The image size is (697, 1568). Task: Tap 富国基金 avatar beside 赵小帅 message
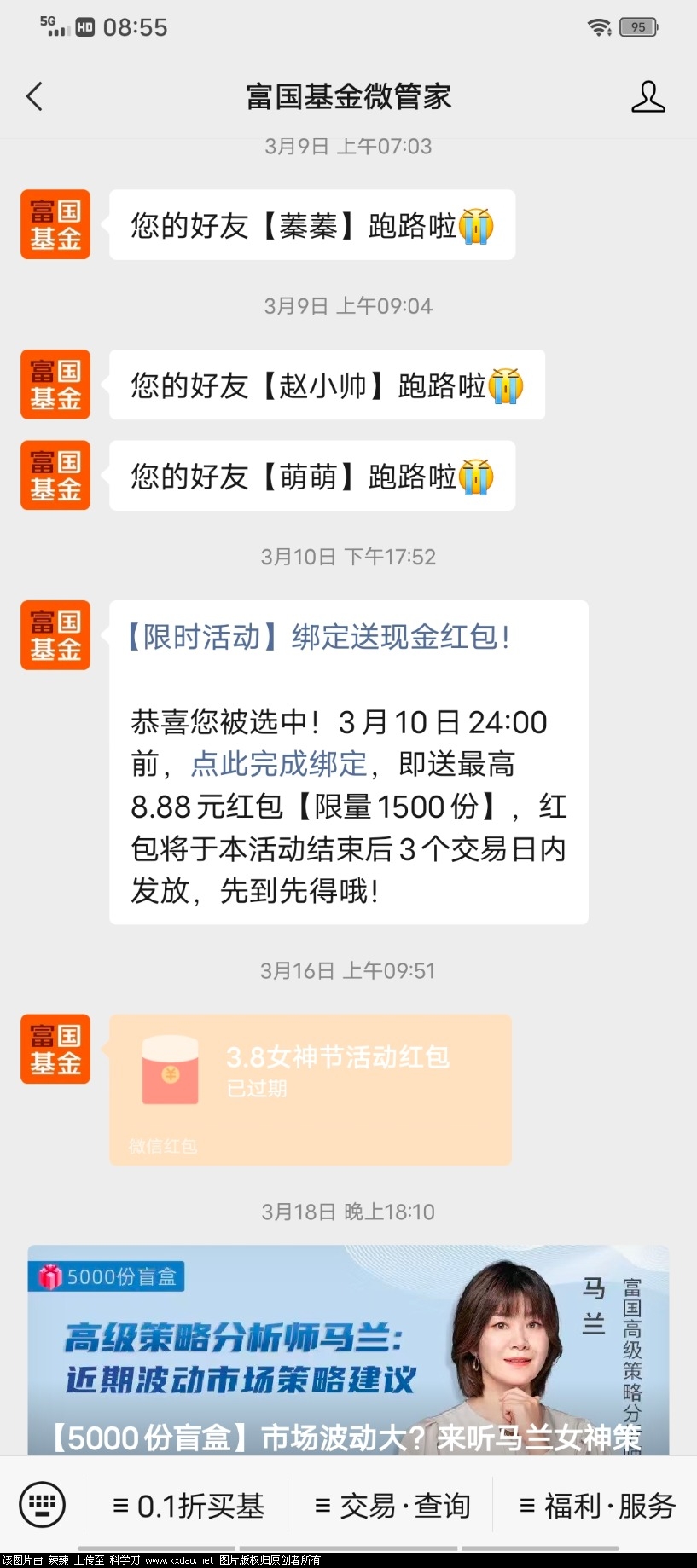pyautogui.click(x=55, y=385)
